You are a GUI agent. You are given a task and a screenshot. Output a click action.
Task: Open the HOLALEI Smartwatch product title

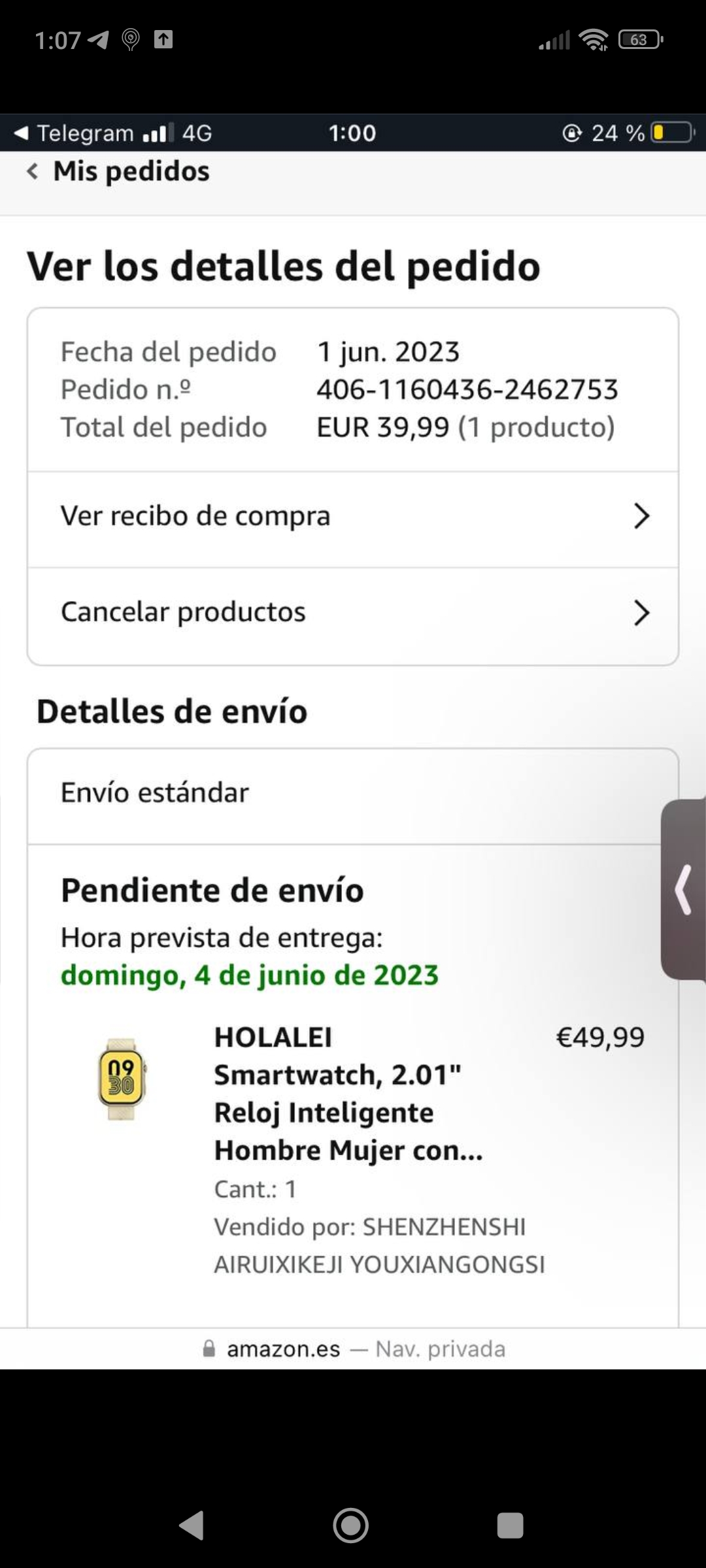tap(348, 1094)
